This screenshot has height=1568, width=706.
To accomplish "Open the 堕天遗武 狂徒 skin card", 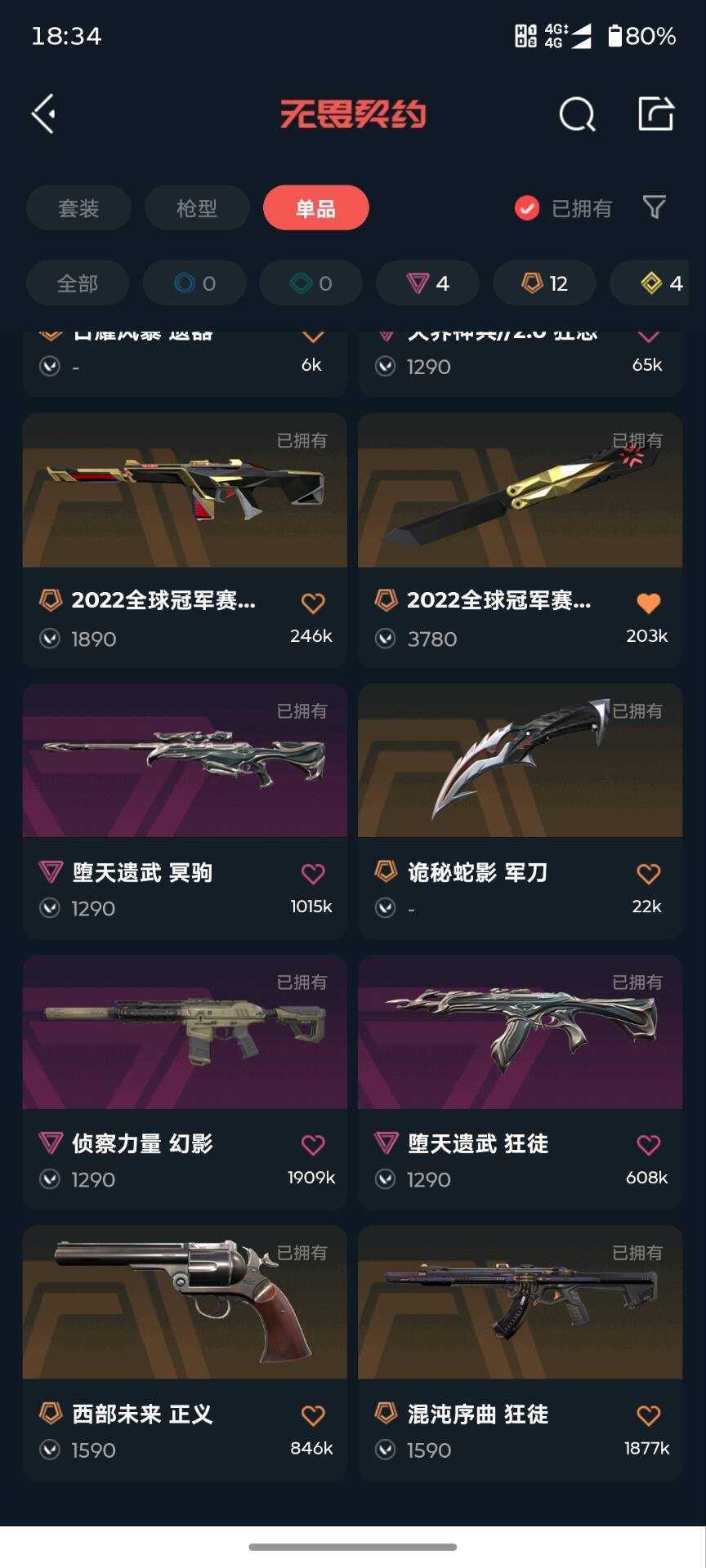I will [520, 1082].
